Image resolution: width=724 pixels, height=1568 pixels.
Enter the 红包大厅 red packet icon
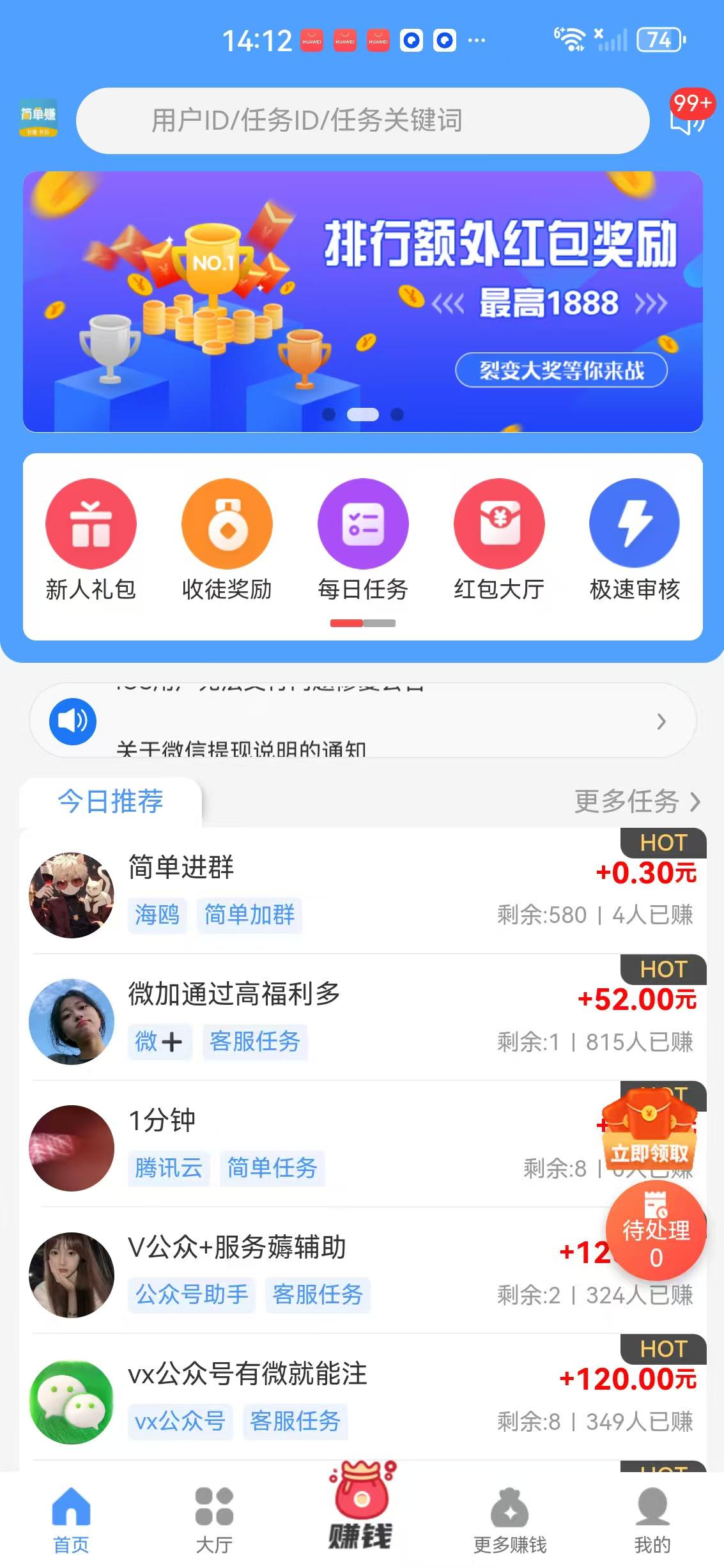point(499,523)
